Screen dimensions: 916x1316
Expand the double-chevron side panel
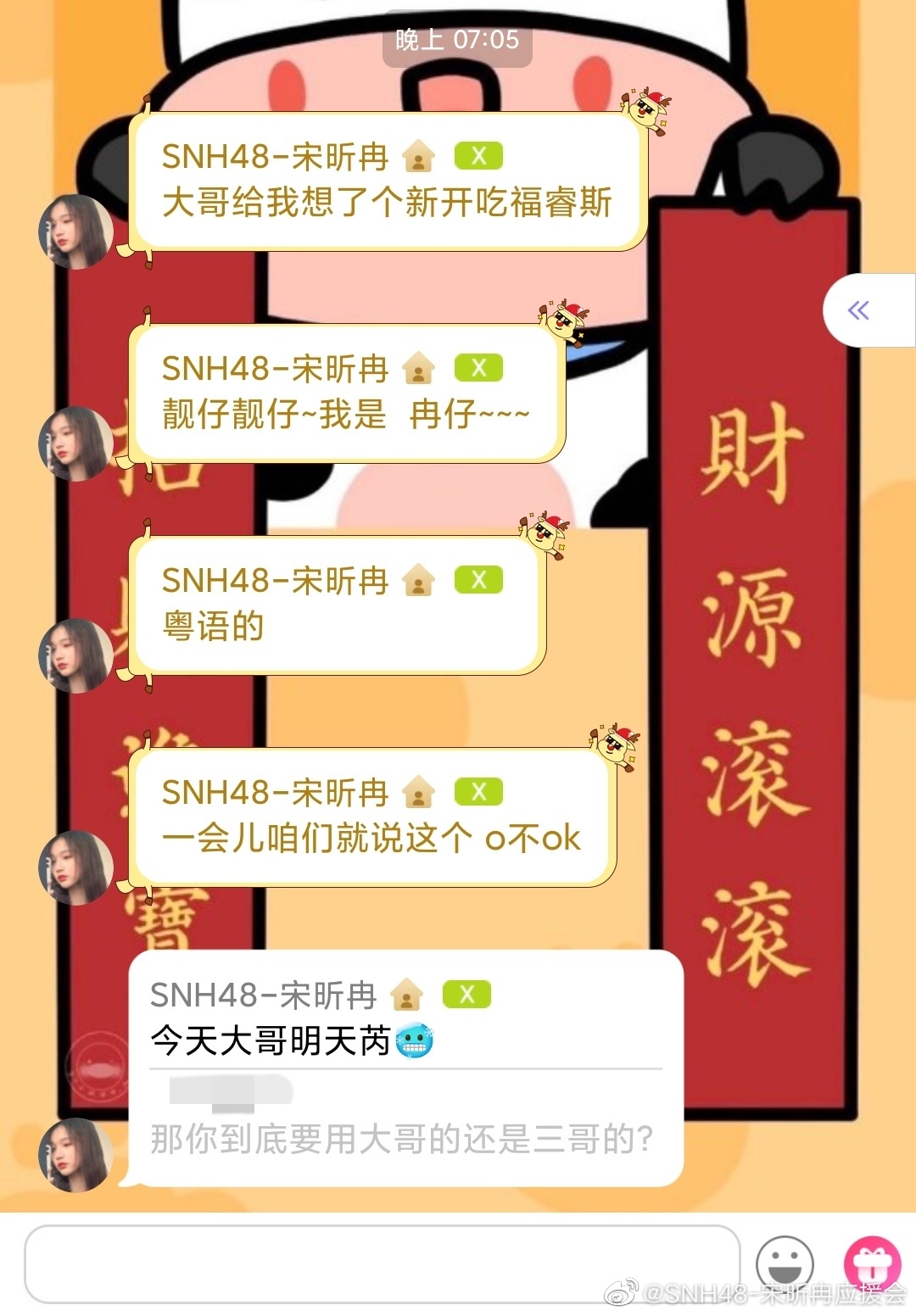pyautogui.click(x=859, y=310)
